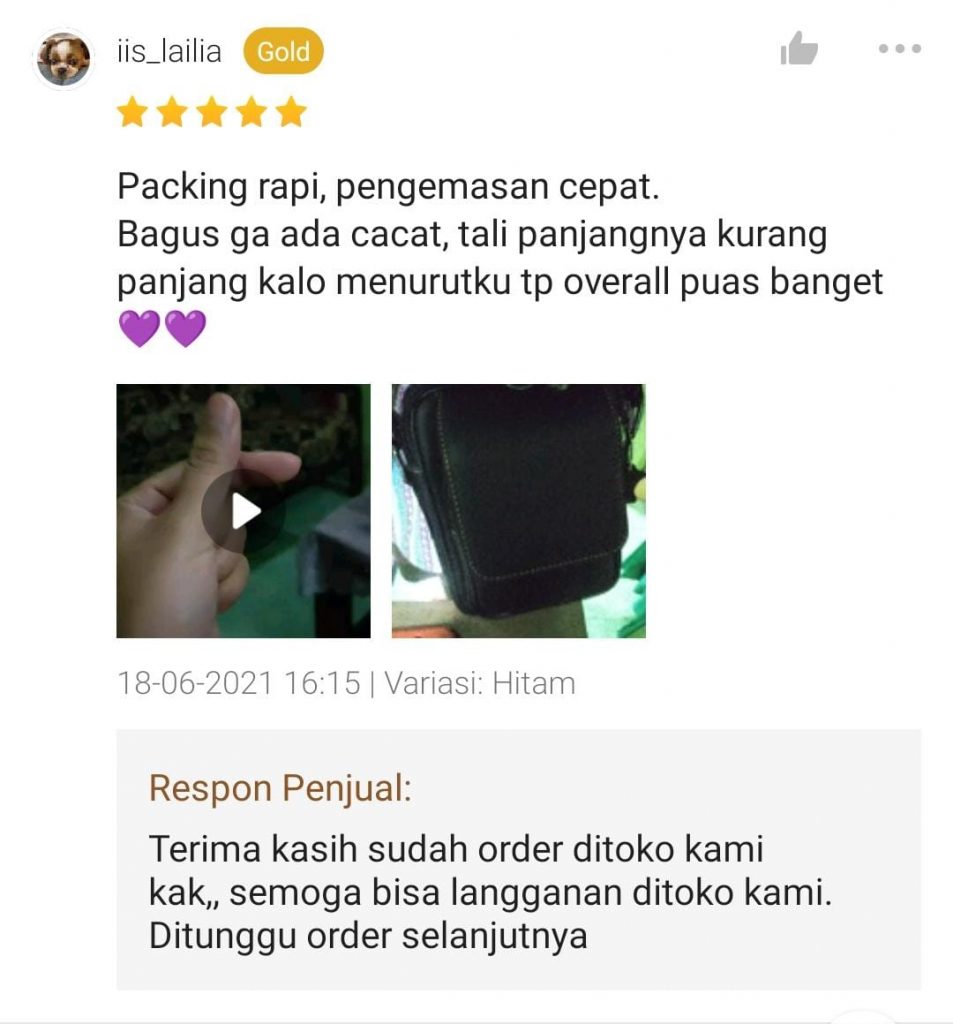The width and height of the screenshot is (953, 1024).
Task: Like the review by iis_lailia
Action: (799, 48)
